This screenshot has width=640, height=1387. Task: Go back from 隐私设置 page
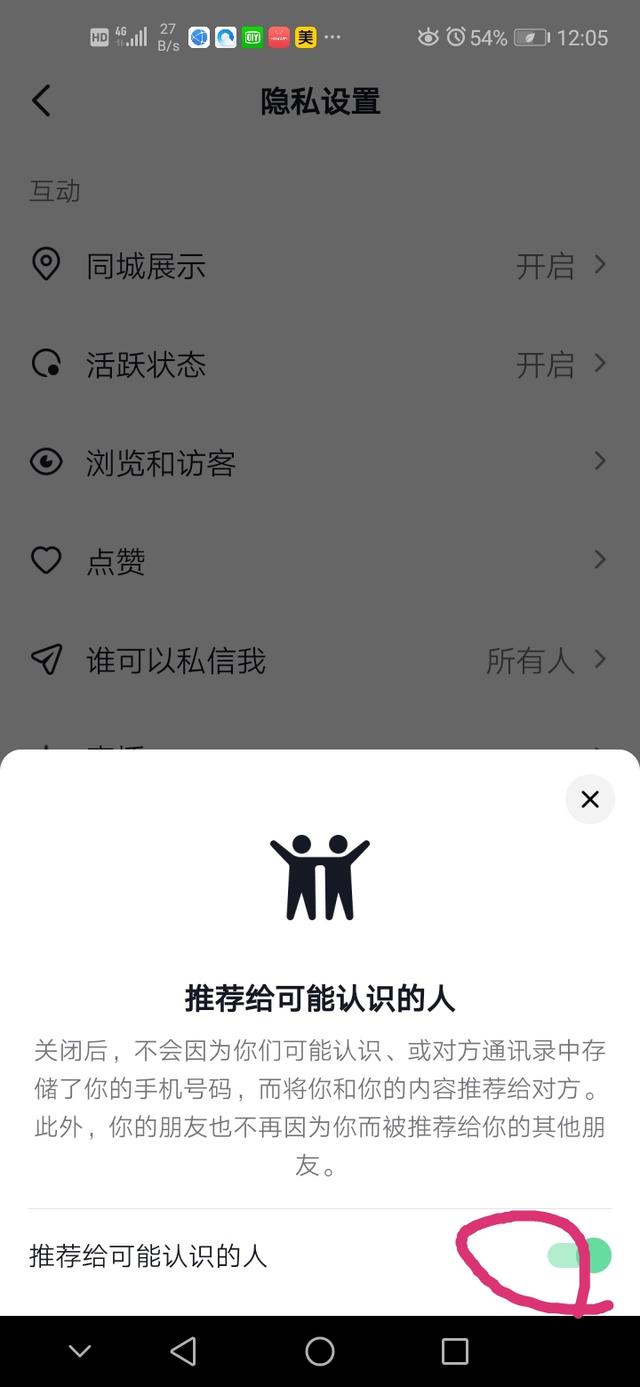pyautogui.click(x=41, y=101)
